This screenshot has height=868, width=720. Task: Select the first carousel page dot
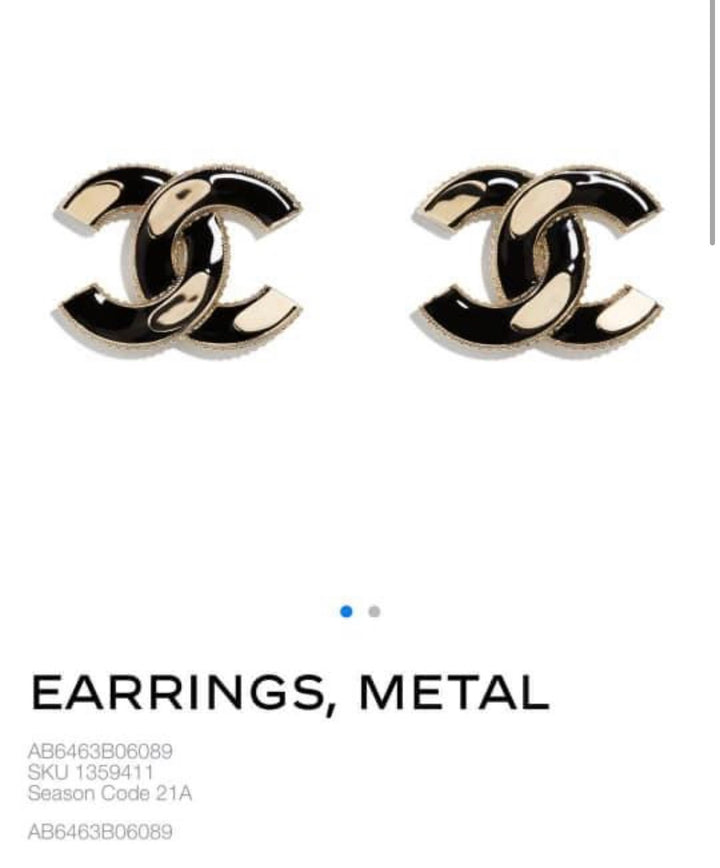347,611
